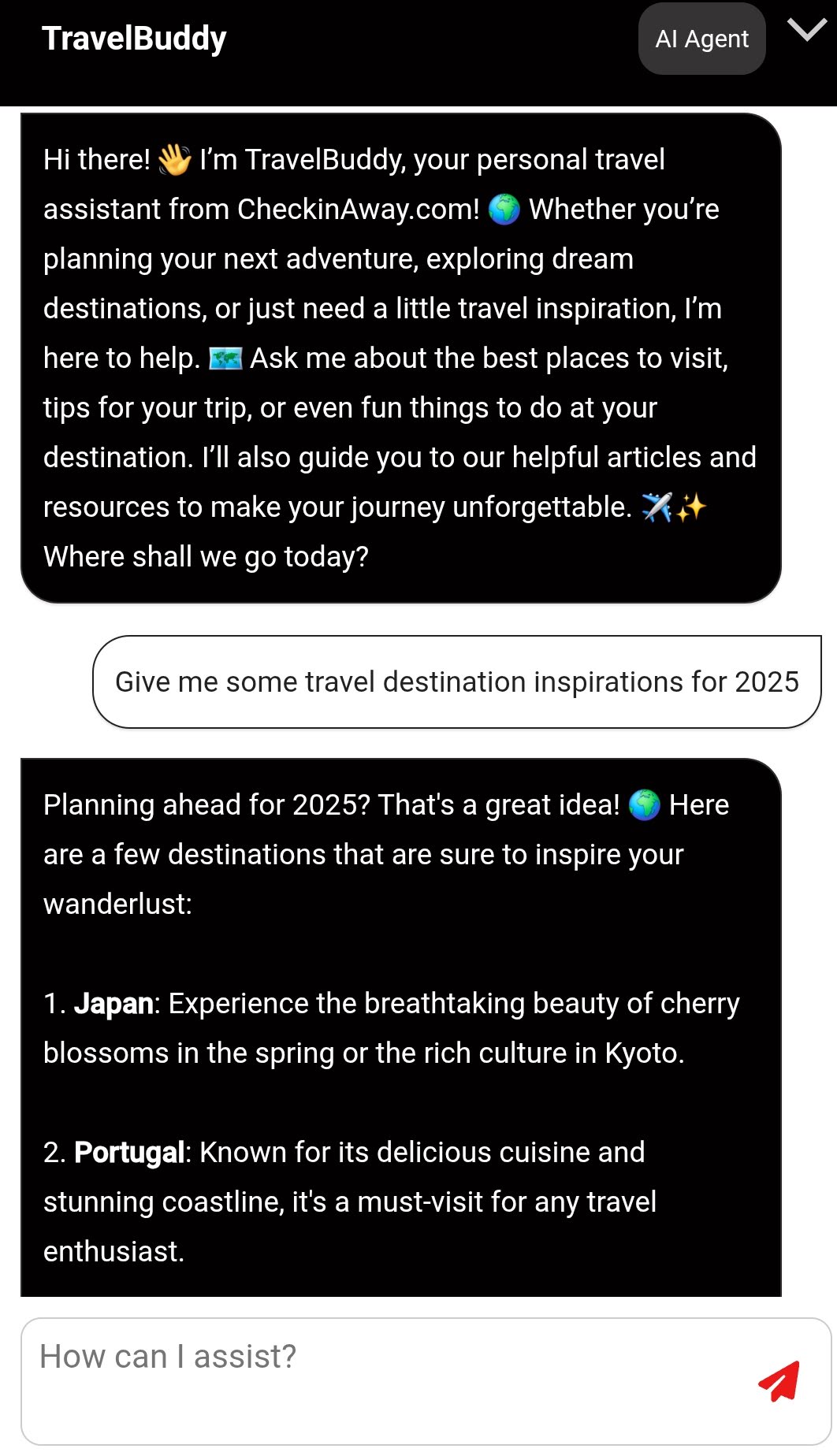Image resolution: width=837 pixels, height=1456 pixels.
Task: Tap the AI Agent button
Action: click(x=701, y=39)
